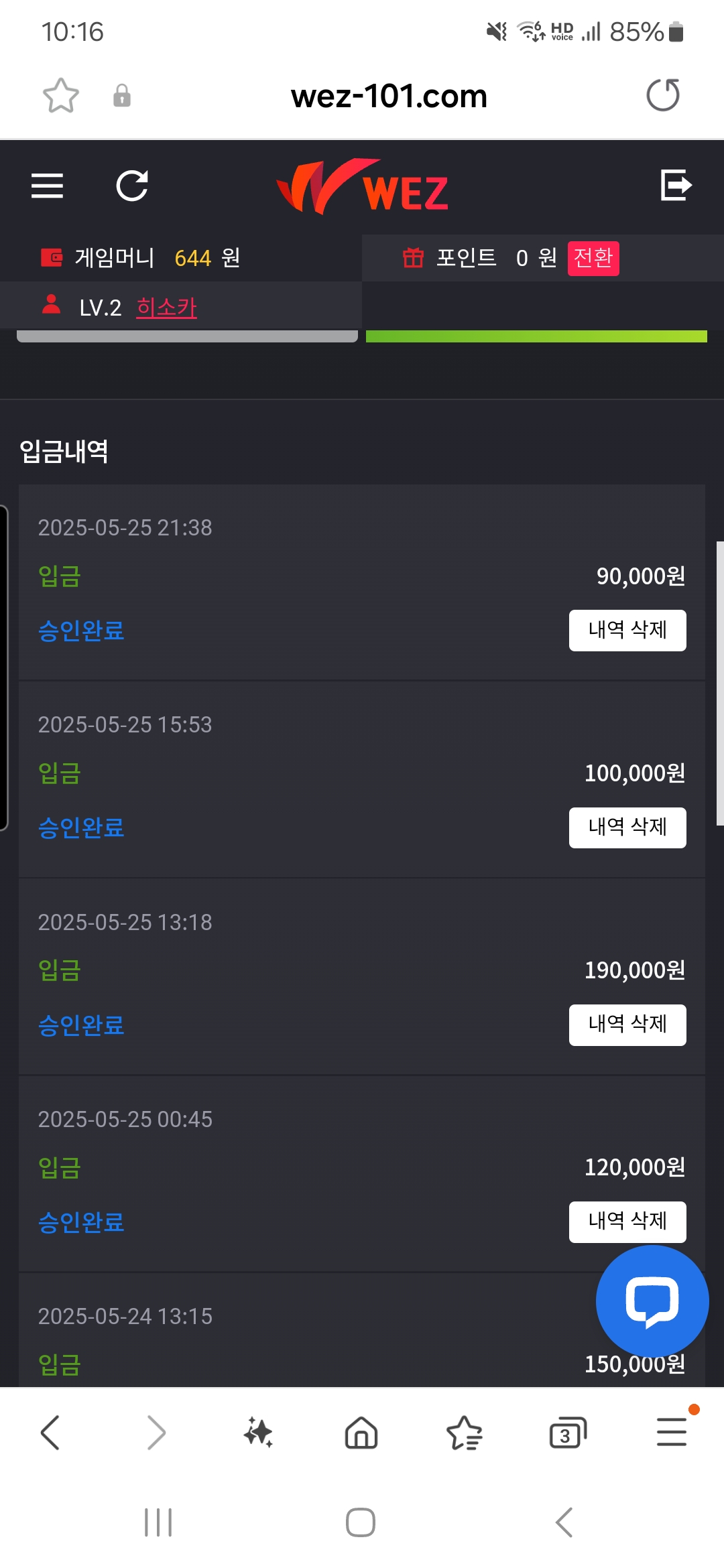
Task: Refresh the WEZ page using the circular arrow icon
Action: point(132,186)
